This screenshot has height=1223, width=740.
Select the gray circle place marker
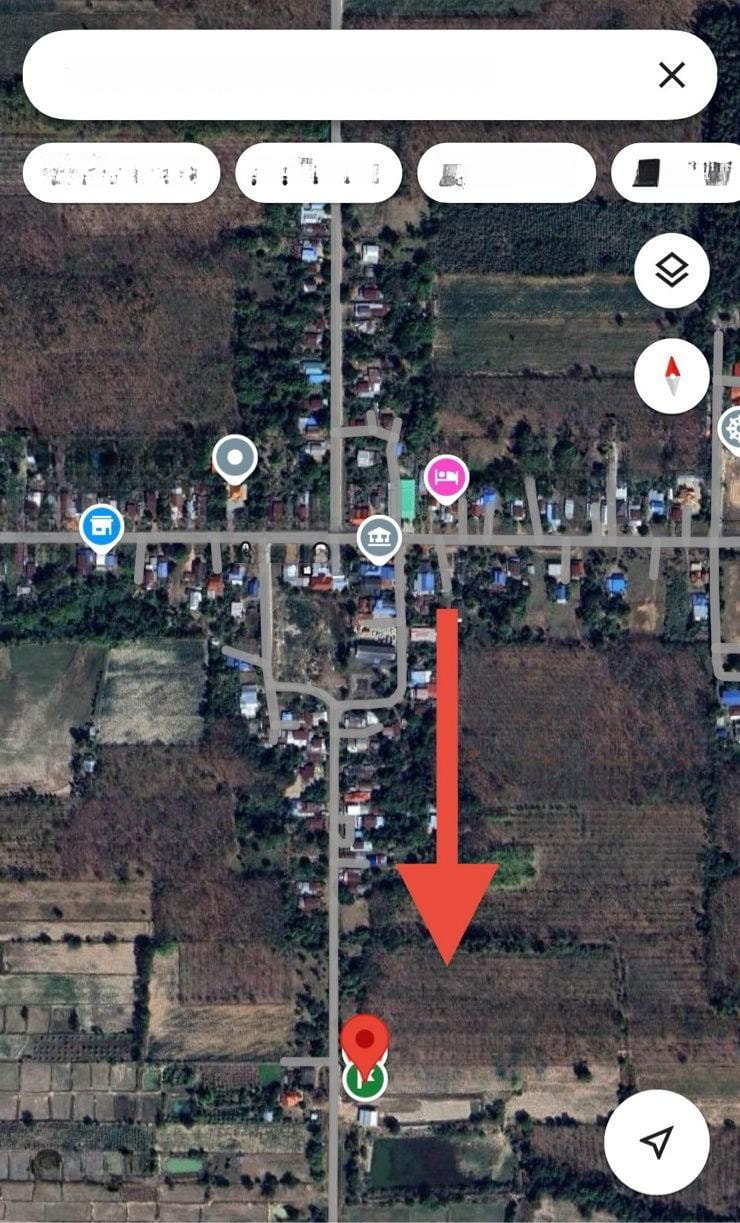click(x=235, y=458)
